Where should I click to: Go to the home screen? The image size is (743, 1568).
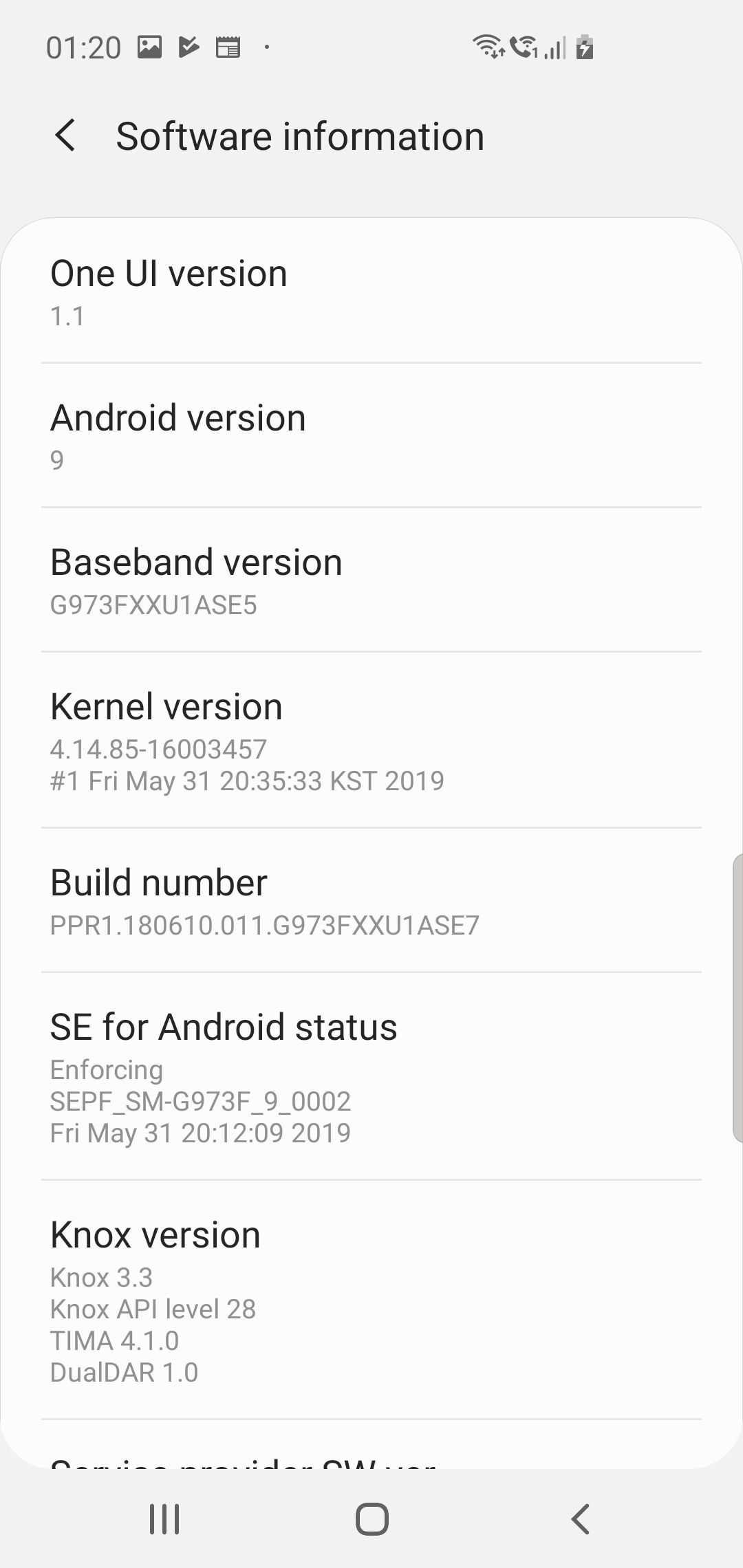(371, 1518)
